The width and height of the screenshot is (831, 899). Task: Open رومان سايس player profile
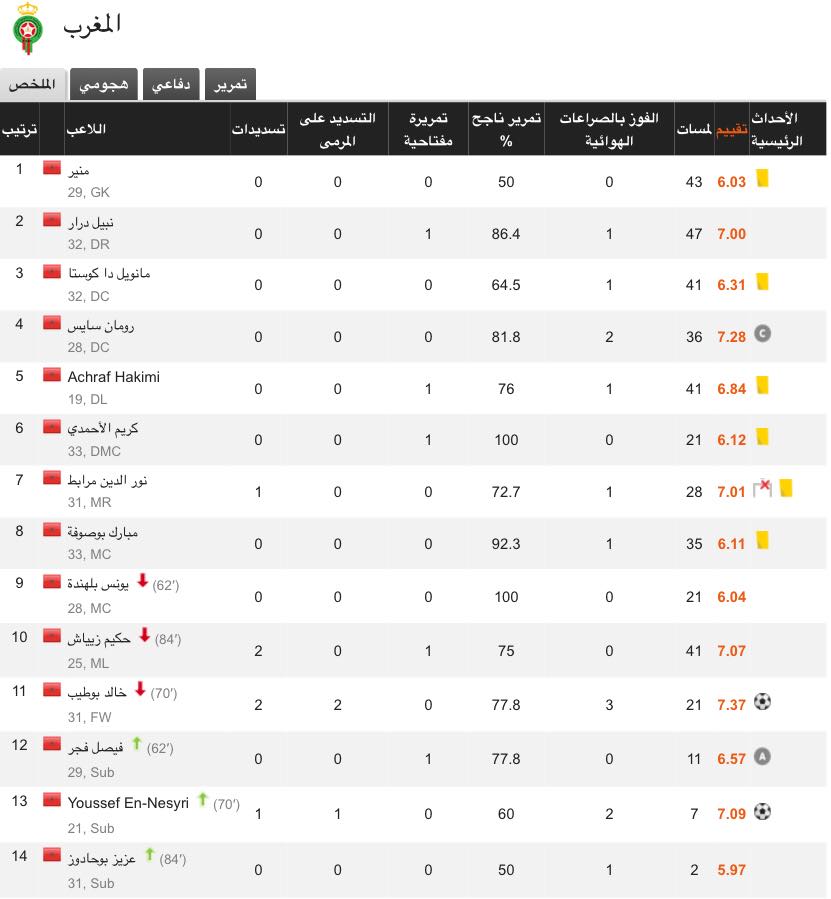tap(101, 326)
